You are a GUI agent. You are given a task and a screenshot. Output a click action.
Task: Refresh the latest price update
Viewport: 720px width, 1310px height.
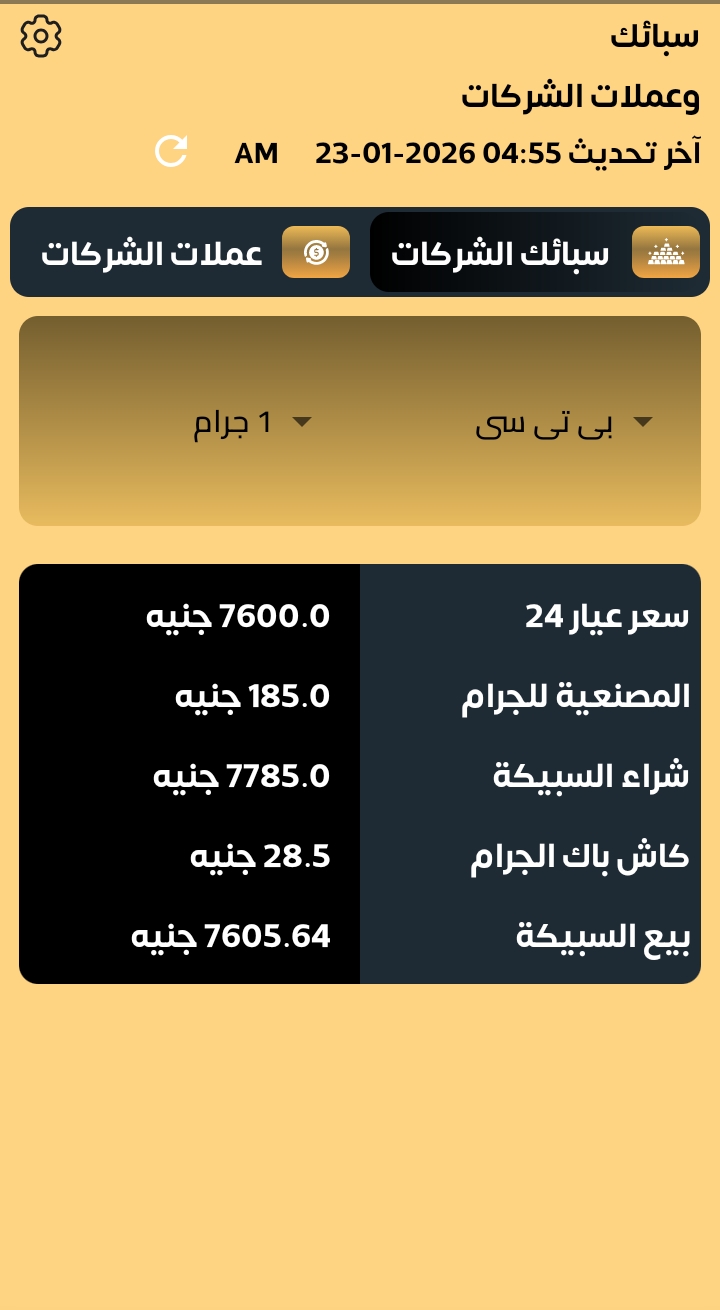pyautogui.click(x=171, y=152)
